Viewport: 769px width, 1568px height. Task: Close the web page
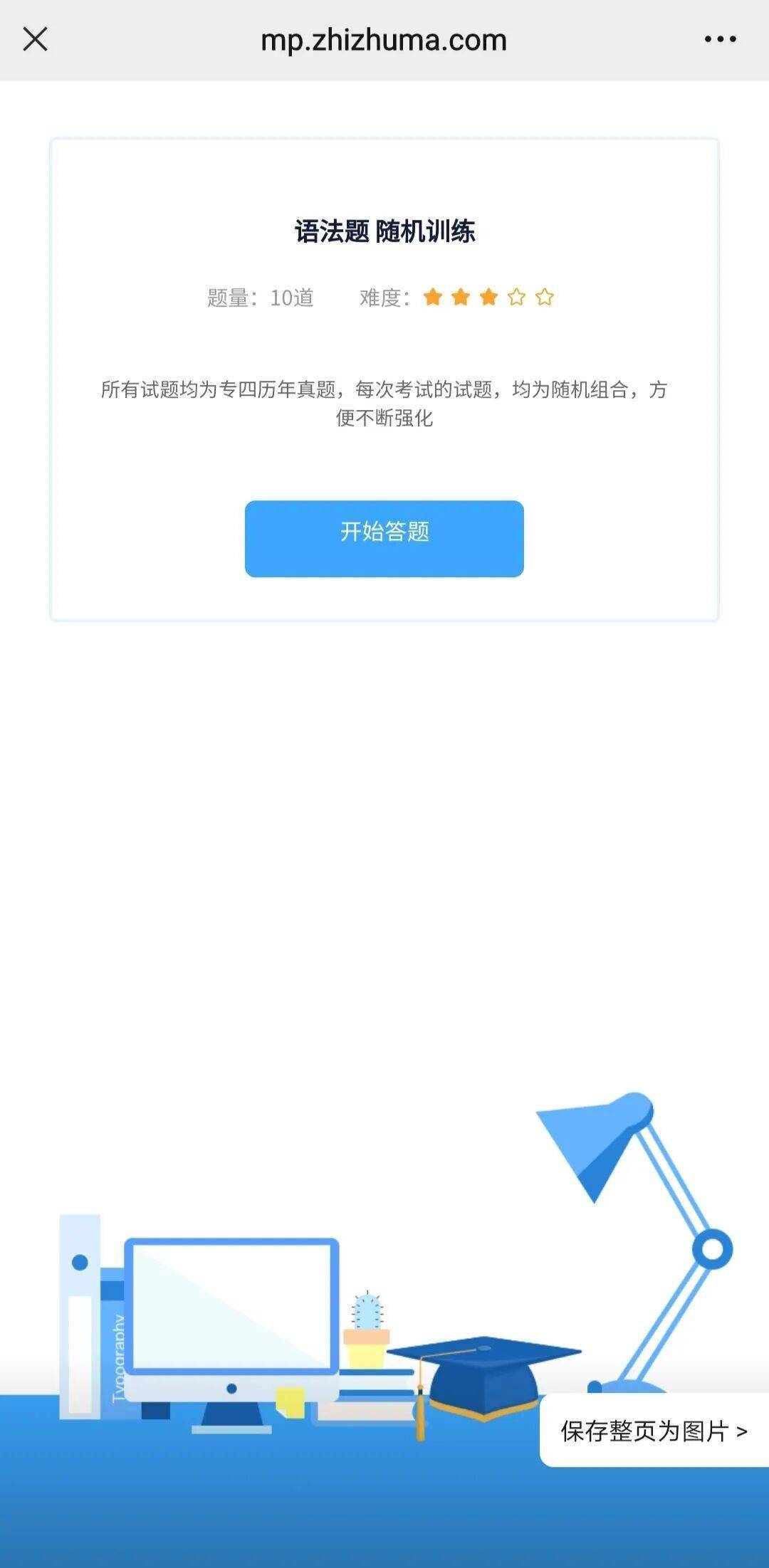(x=35, y=39)
